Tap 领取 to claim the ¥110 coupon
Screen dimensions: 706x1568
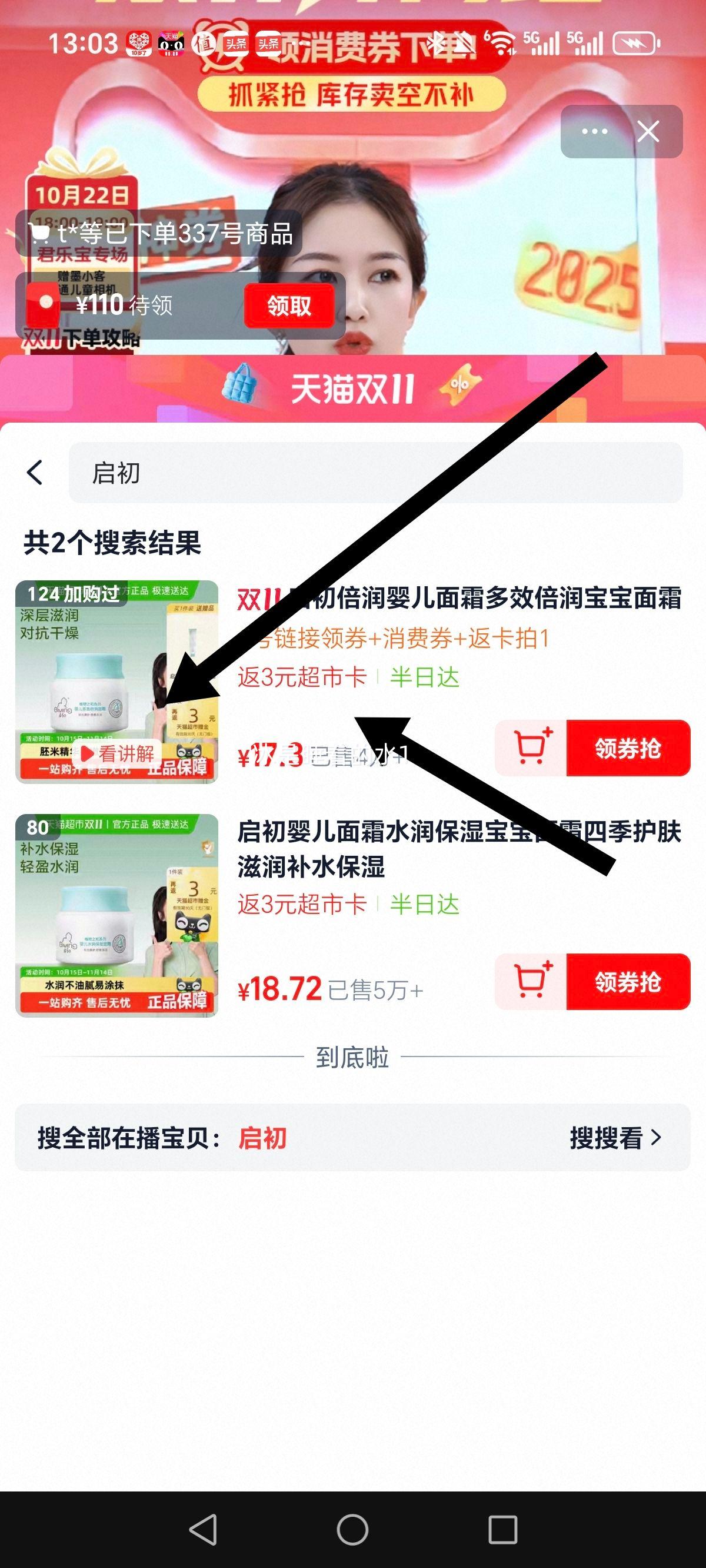pos(289,305)
